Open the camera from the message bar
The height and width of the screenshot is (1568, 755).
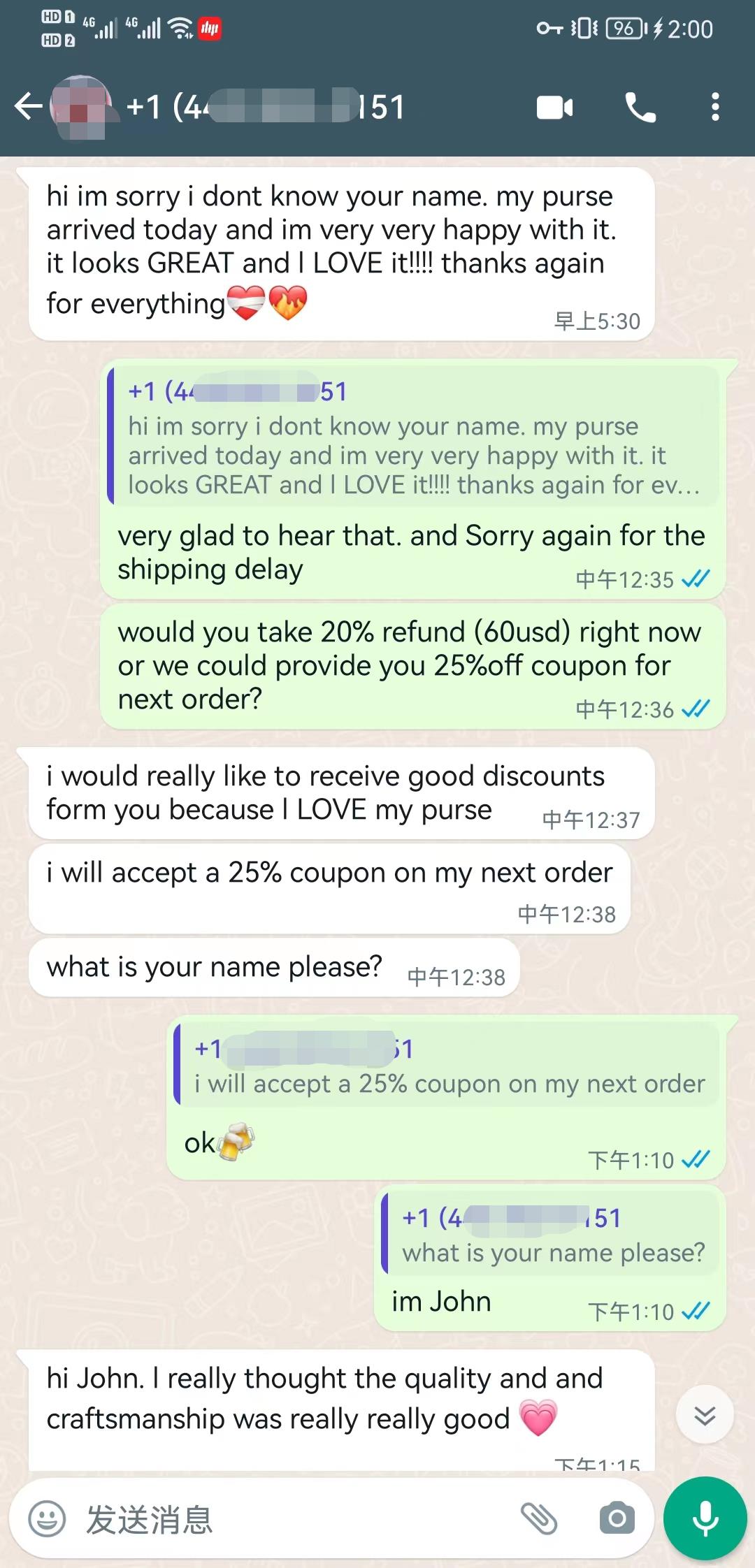tap(617, 1518)
